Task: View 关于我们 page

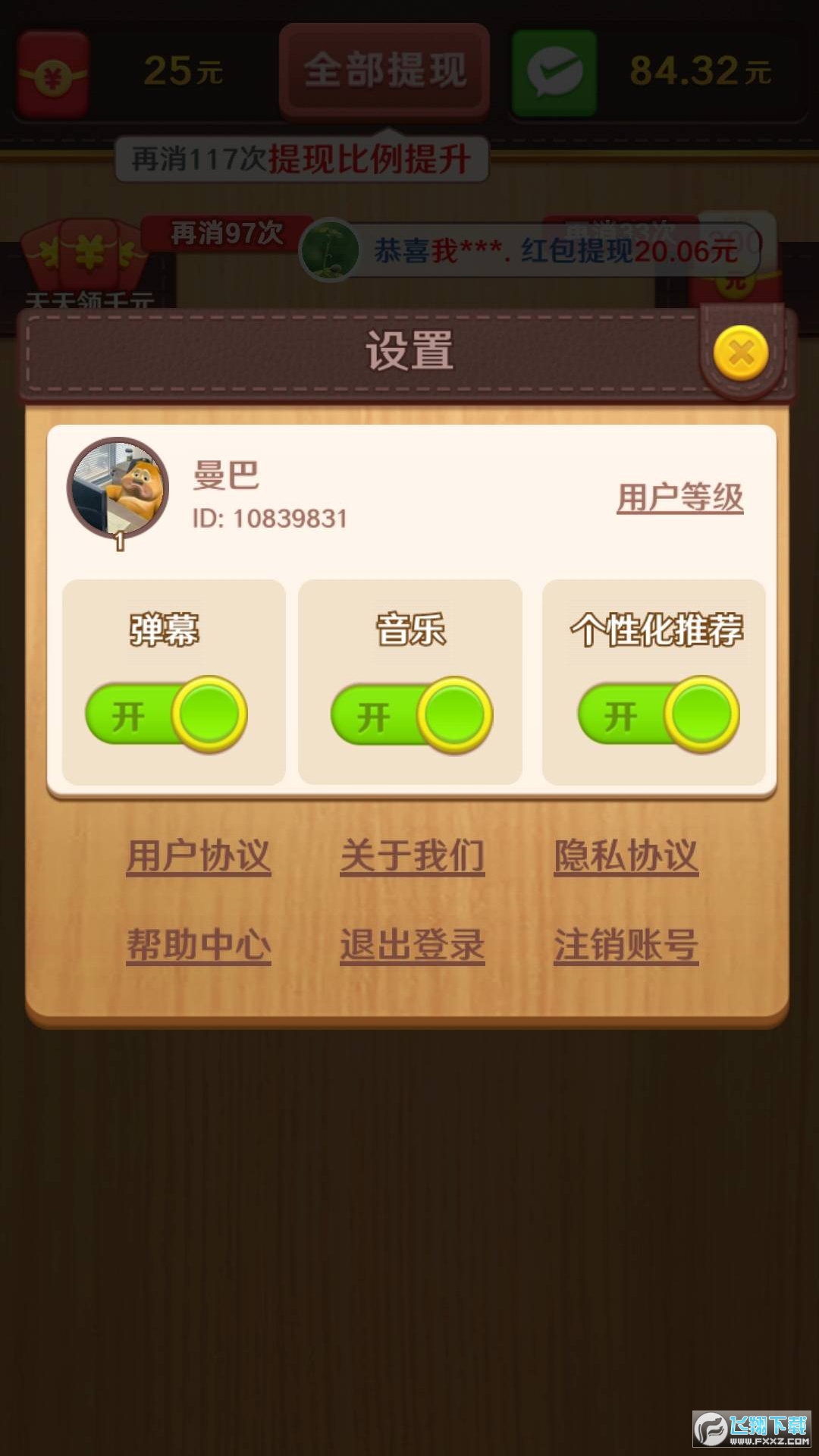Action: 412,856
